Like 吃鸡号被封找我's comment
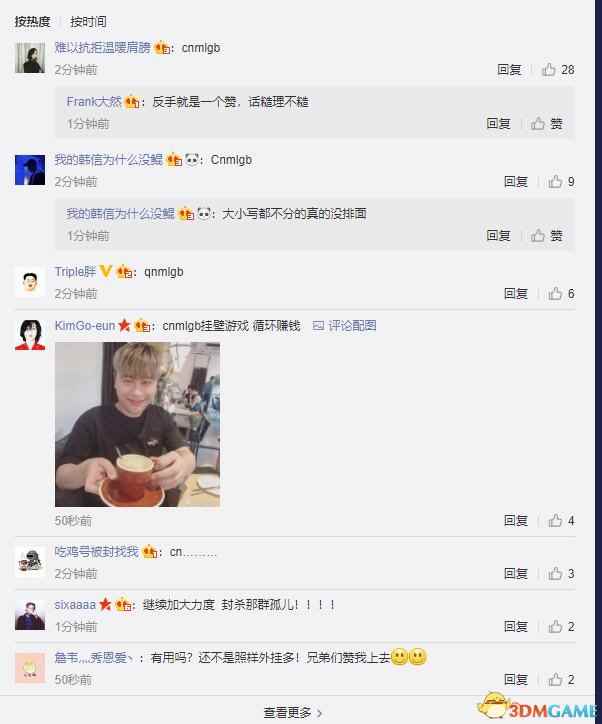 coord(558,574)
